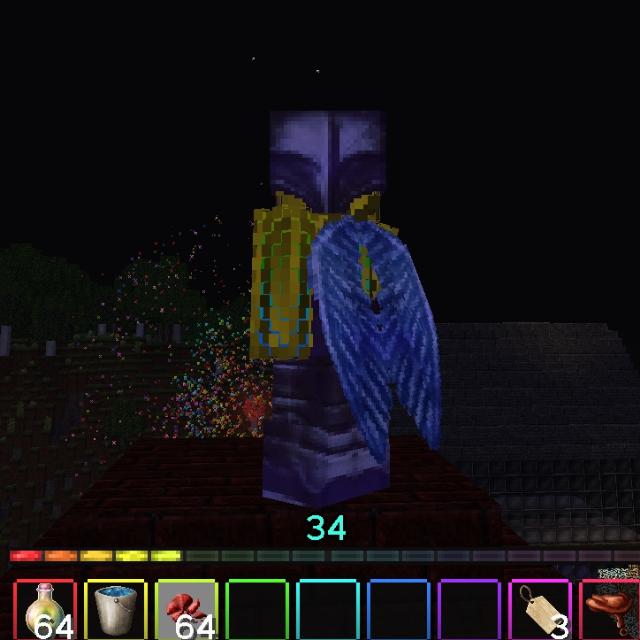Select the empty green-bordered hotbar slot
Screen dimensions: 640x640
[257, 610]
